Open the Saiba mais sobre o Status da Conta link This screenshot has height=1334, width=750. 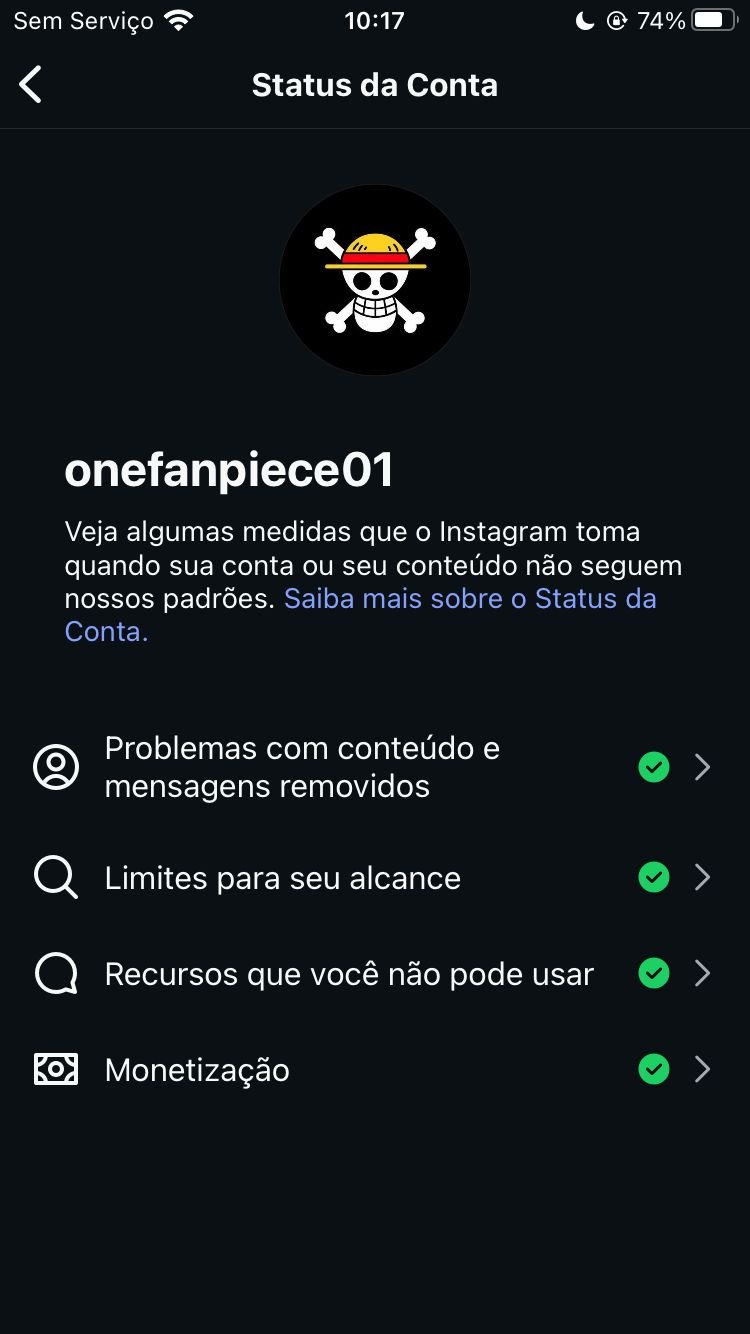pyautogui.click(x=470, y=598)
